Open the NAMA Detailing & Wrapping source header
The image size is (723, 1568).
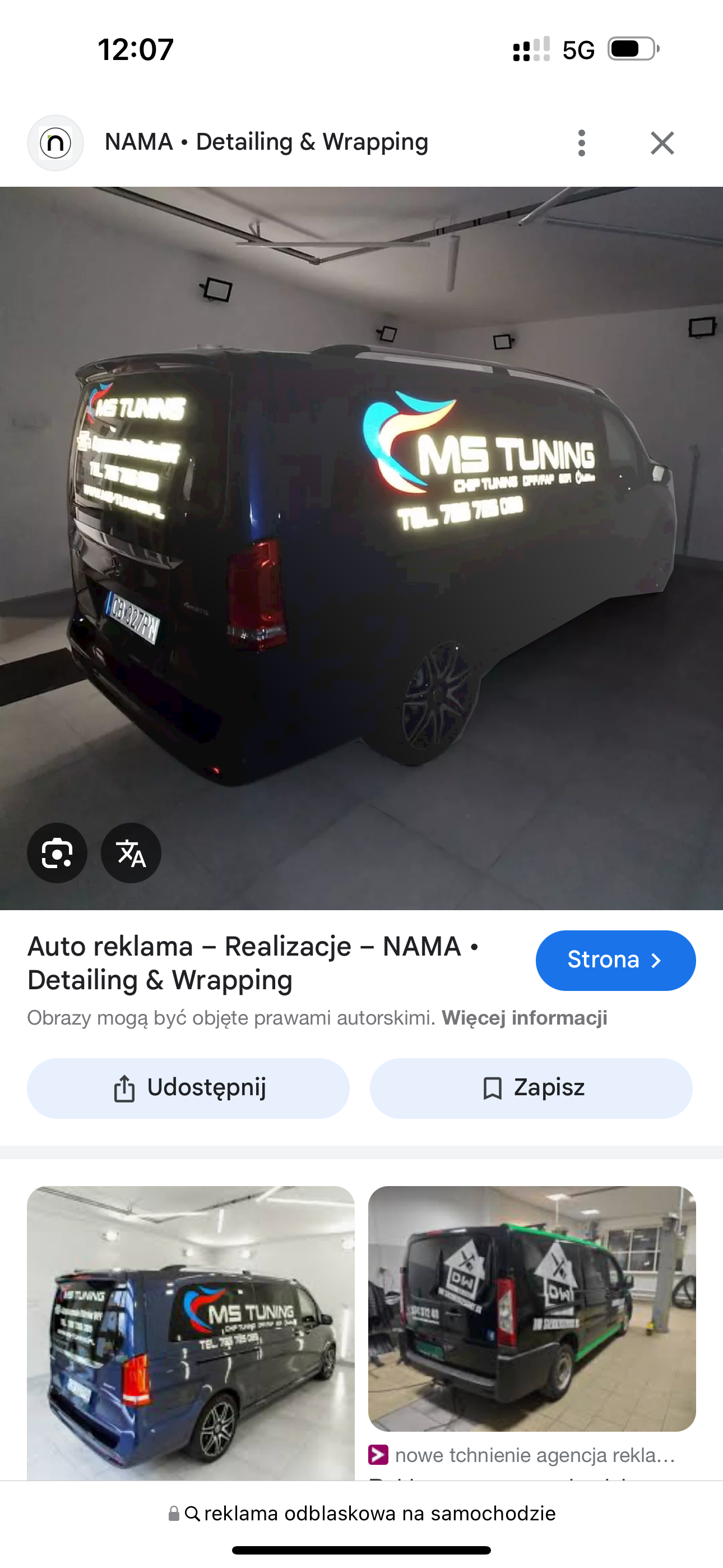267,142
